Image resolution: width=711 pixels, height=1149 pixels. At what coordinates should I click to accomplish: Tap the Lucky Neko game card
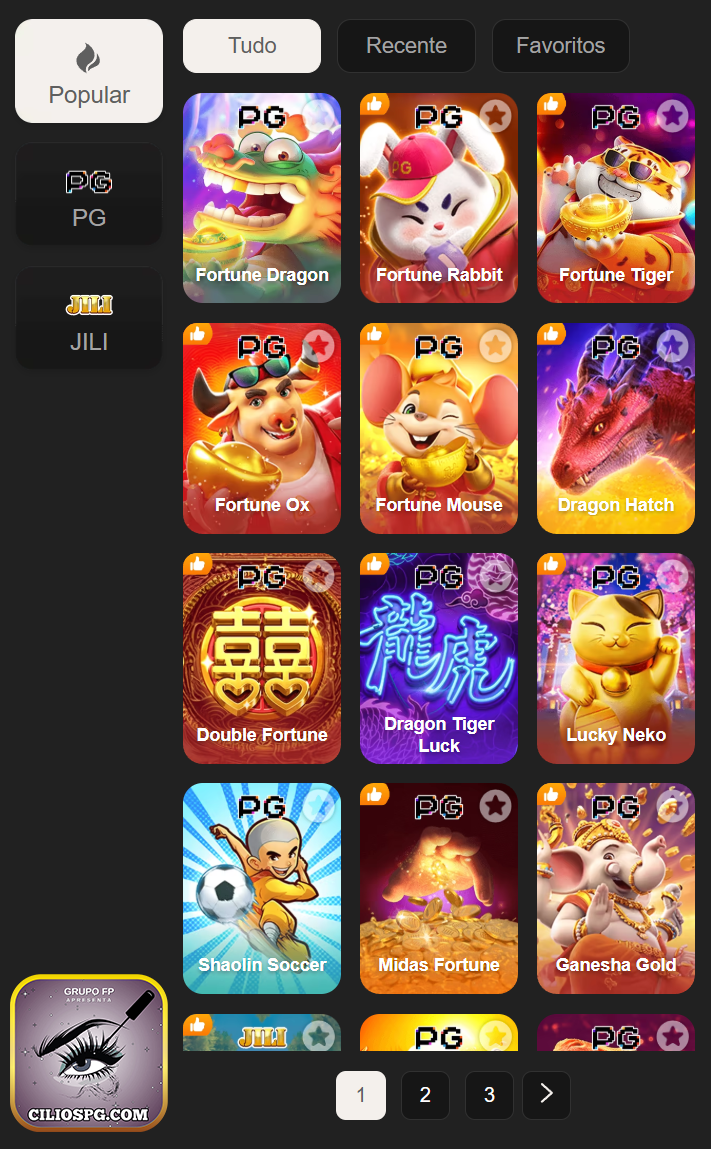click(x=616, y=660)
